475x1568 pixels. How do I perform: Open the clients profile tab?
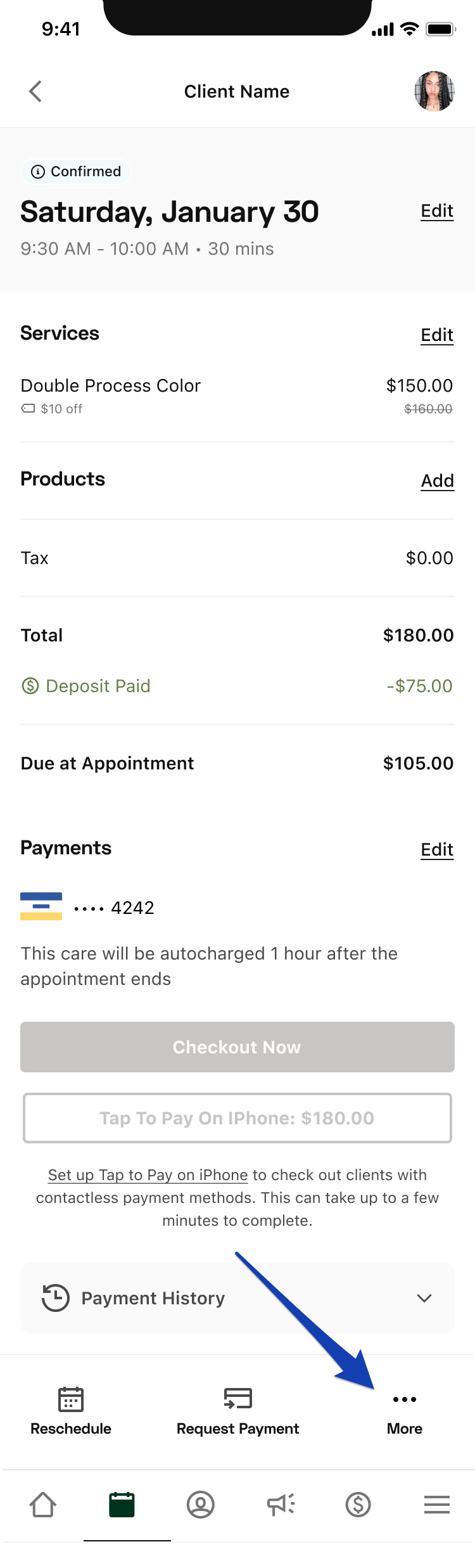tap(201, 1505)
